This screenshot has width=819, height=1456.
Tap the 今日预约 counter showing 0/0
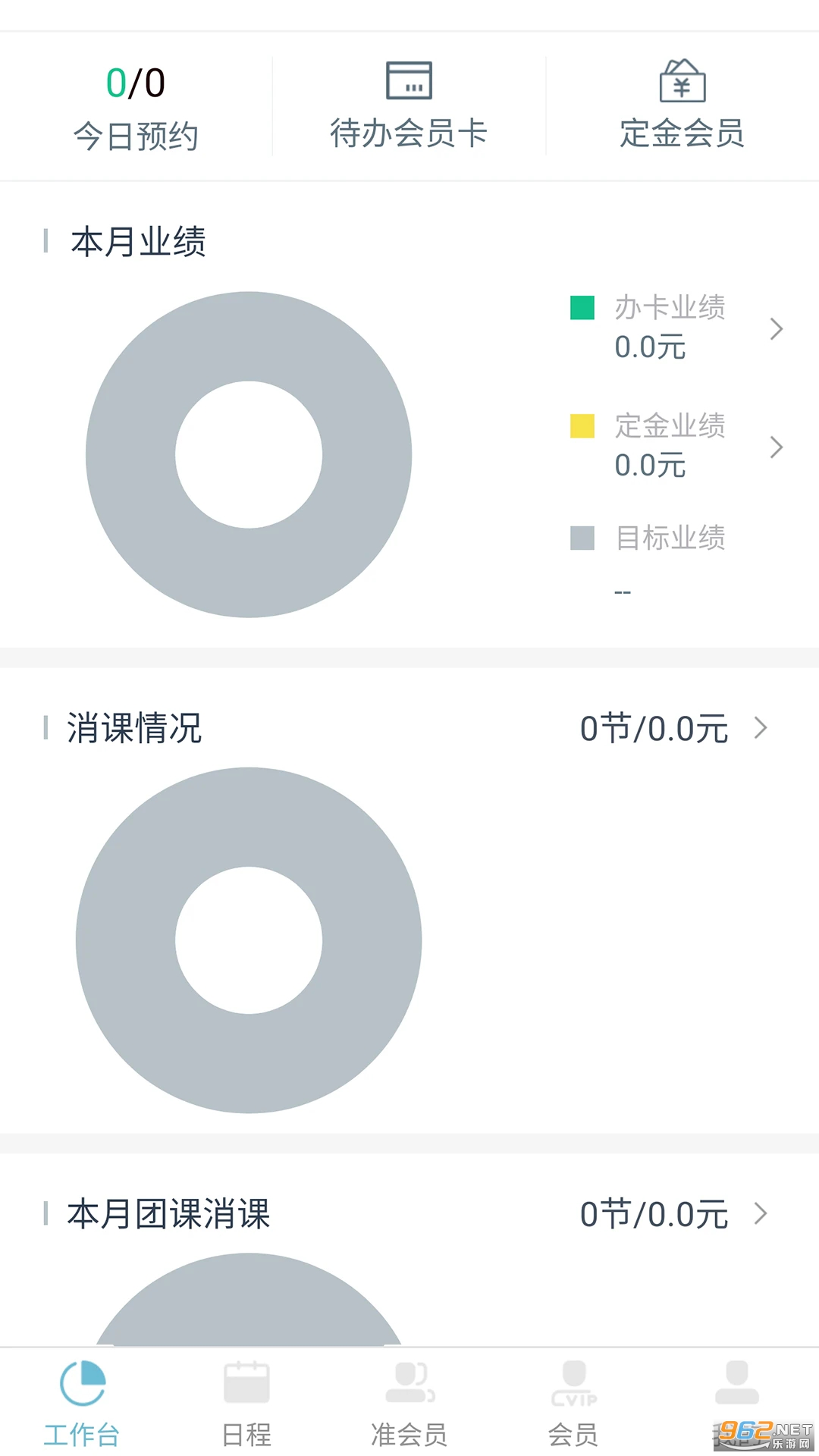tap(135, 82)
